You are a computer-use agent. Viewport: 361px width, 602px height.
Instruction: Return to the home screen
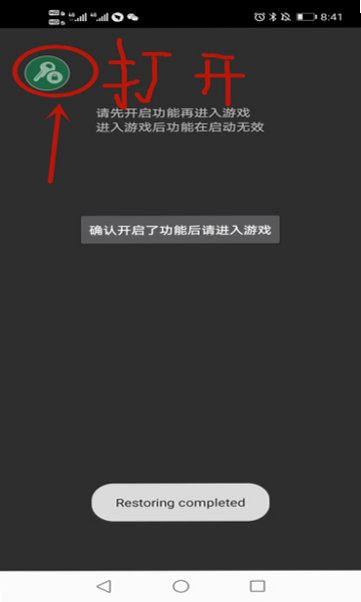tap(180, 586)
